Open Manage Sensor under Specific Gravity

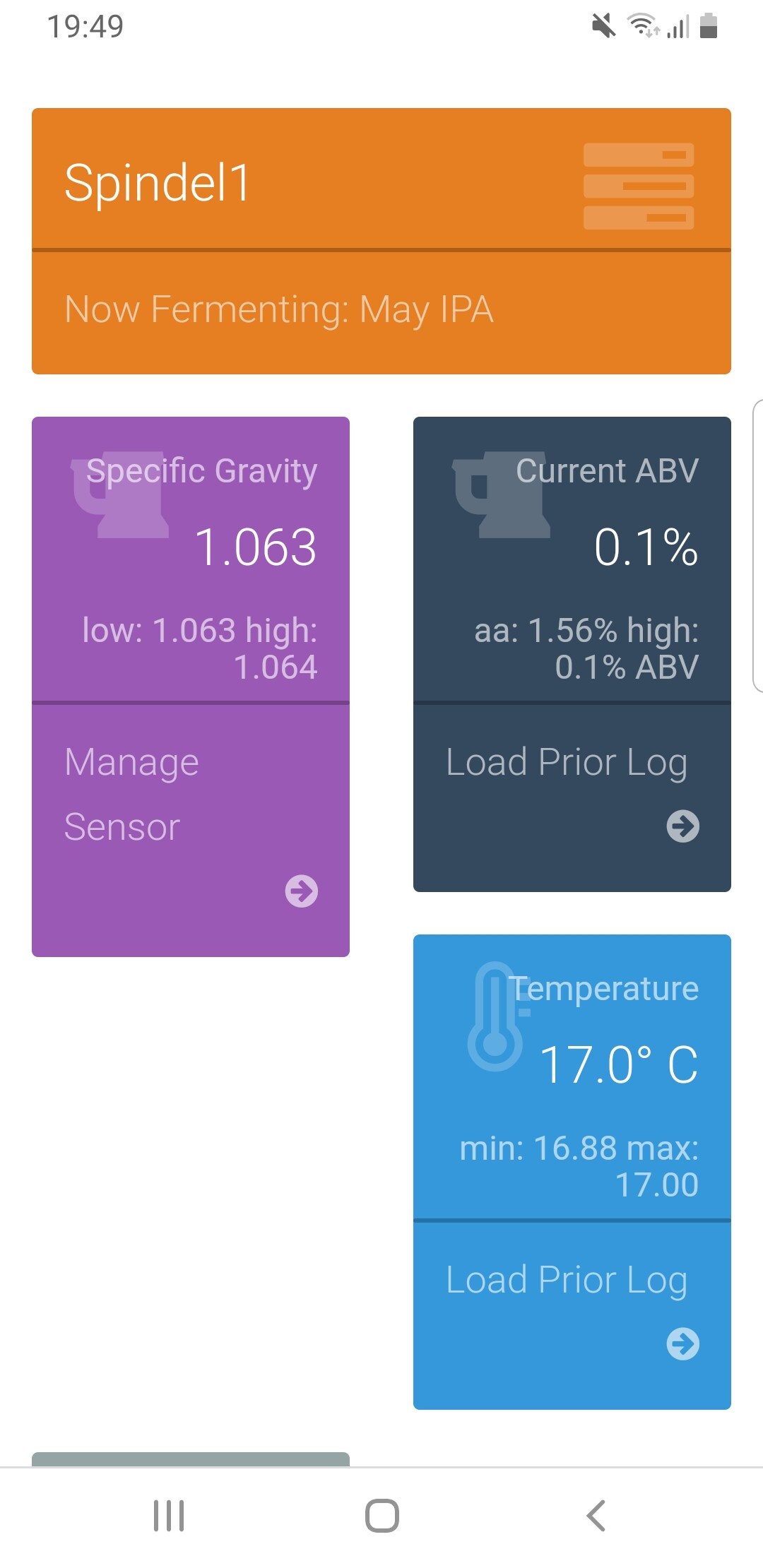click(191, 830)
